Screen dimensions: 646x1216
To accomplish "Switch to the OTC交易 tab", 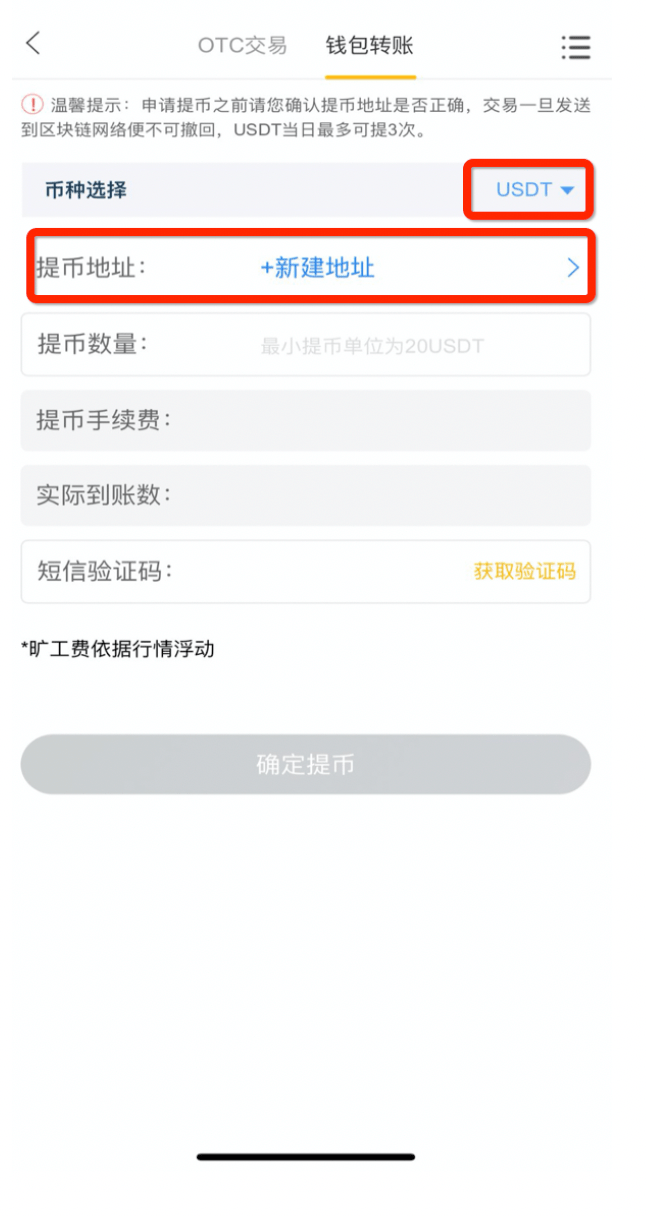I will (242, 45).
